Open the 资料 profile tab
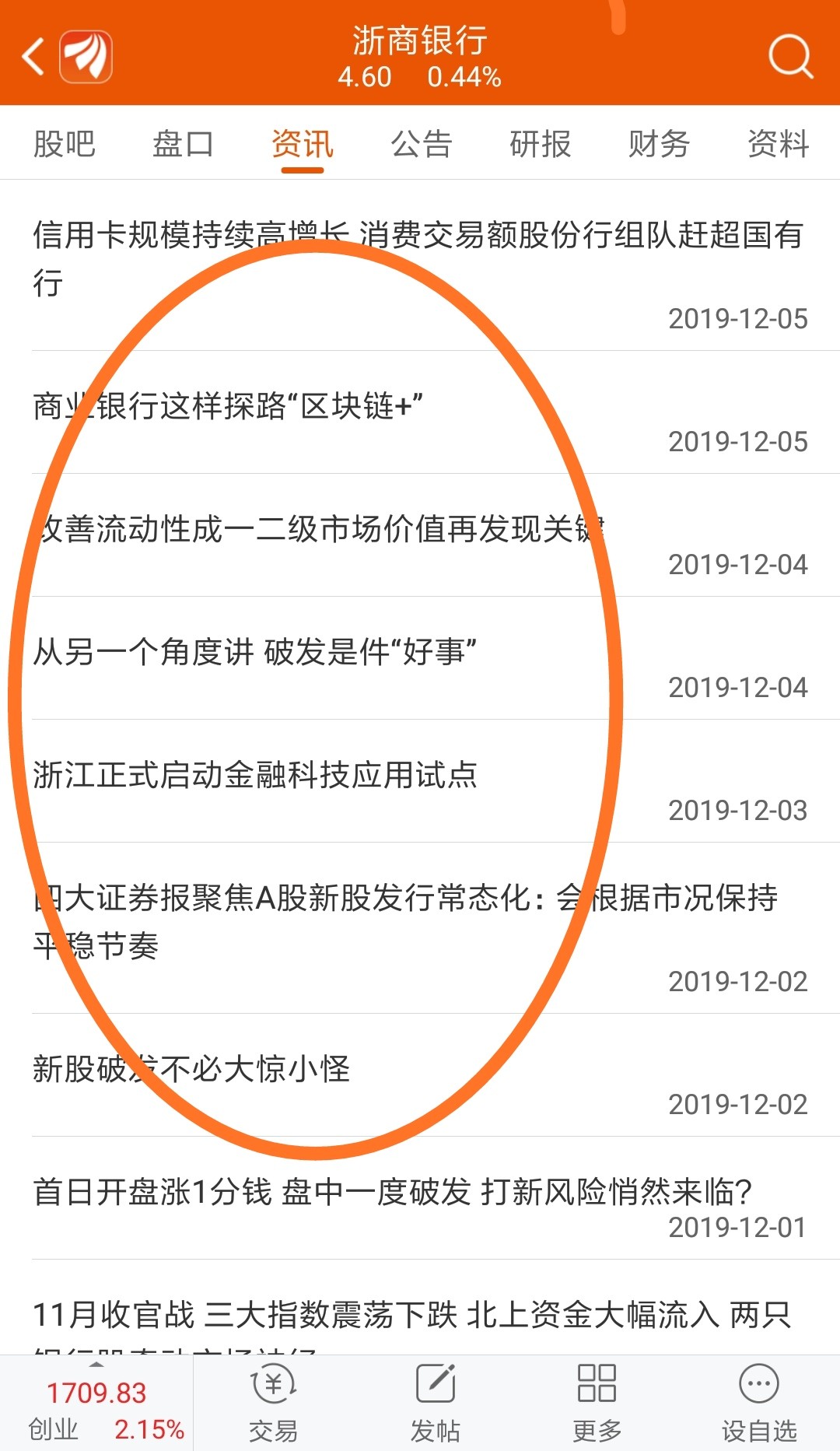This screenshot has height=1451, width=840. point(776,144)
